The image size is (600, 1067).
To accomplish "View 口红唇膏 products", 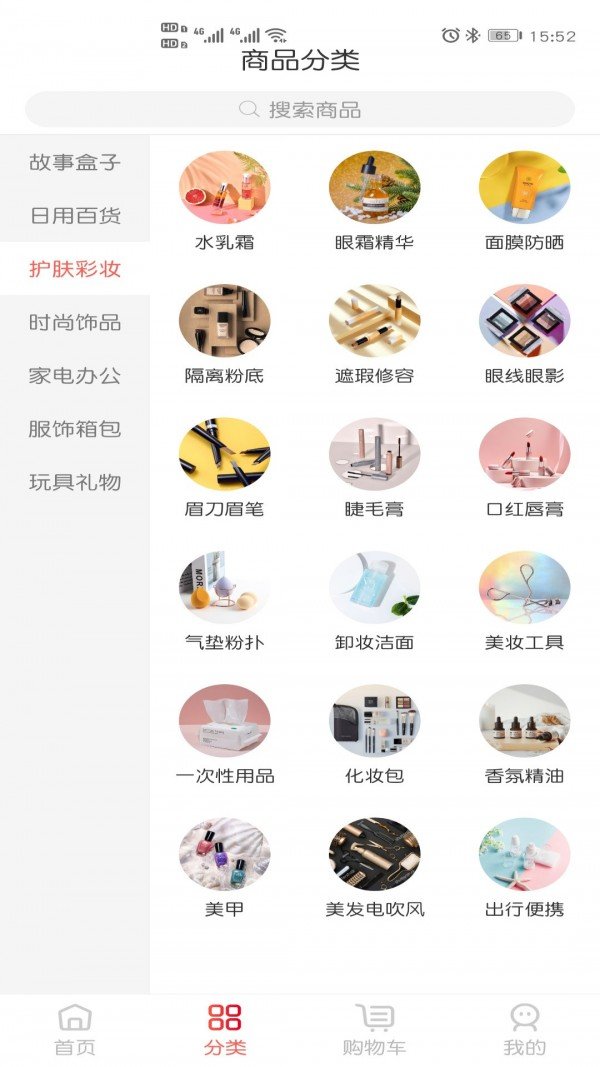I will (x=524, y=466).
